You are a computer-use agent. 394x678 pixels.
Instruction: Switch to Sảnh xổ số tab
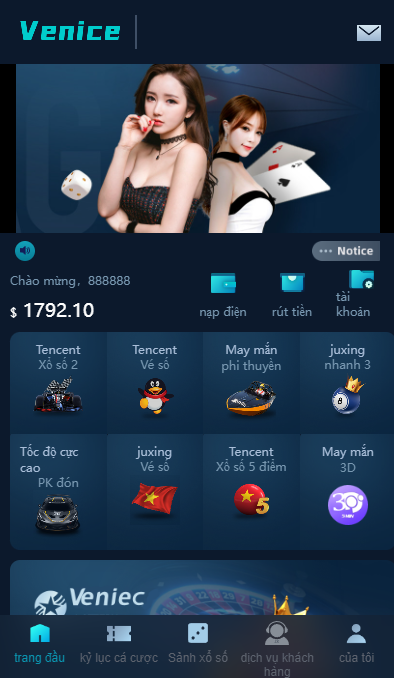198,643
